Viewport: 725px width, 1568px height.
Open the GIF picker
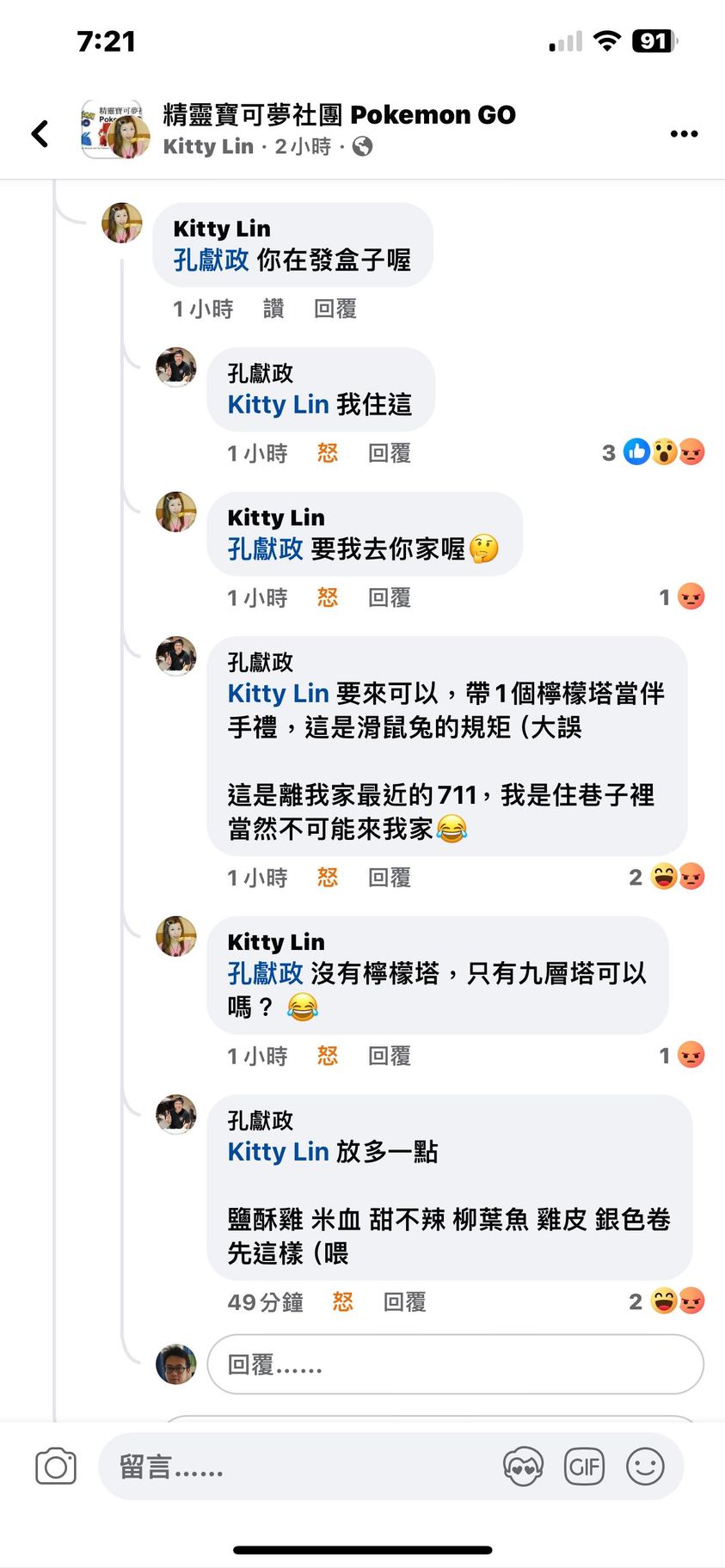(x=584, y=1467)
